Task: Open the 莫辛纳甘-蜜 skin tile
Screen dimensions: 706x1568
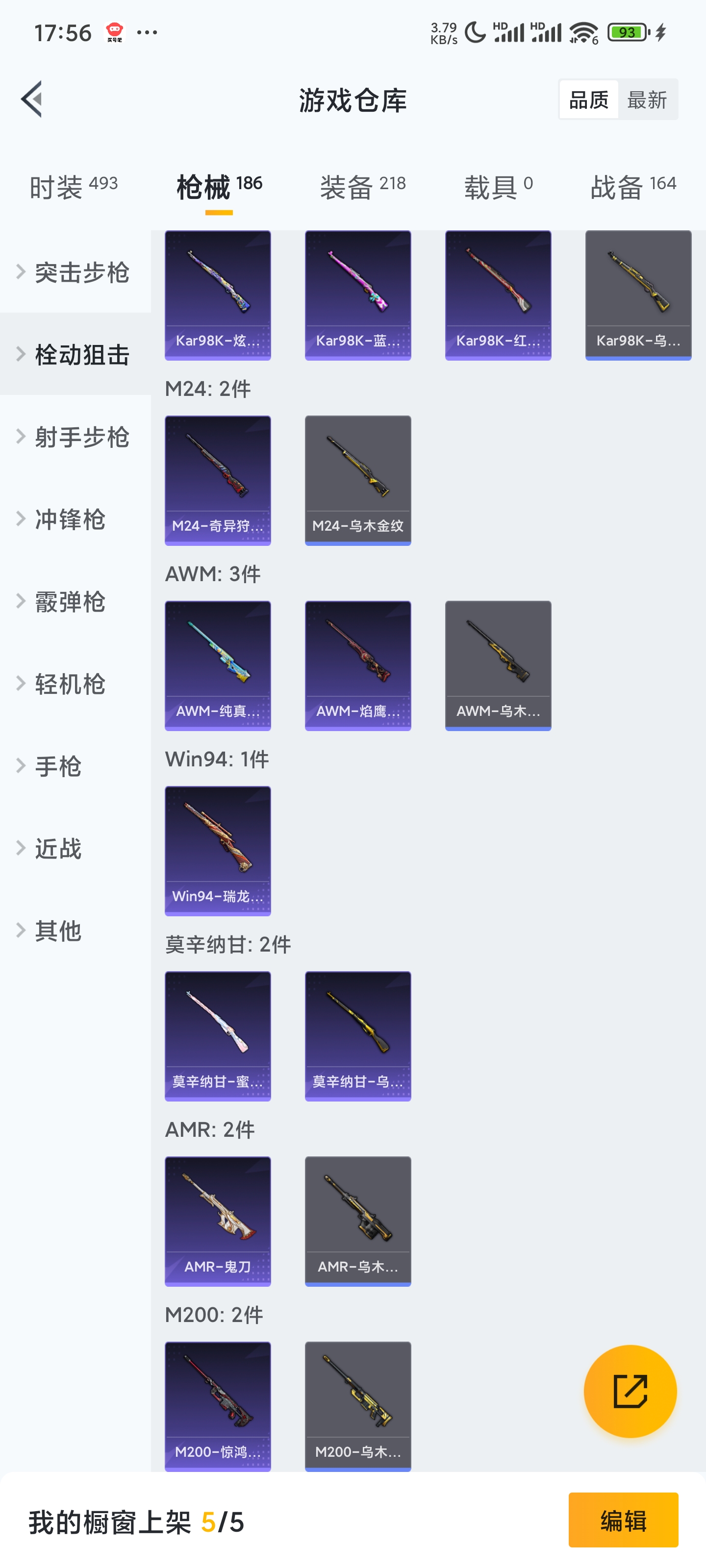Action: coord(218,1035)
